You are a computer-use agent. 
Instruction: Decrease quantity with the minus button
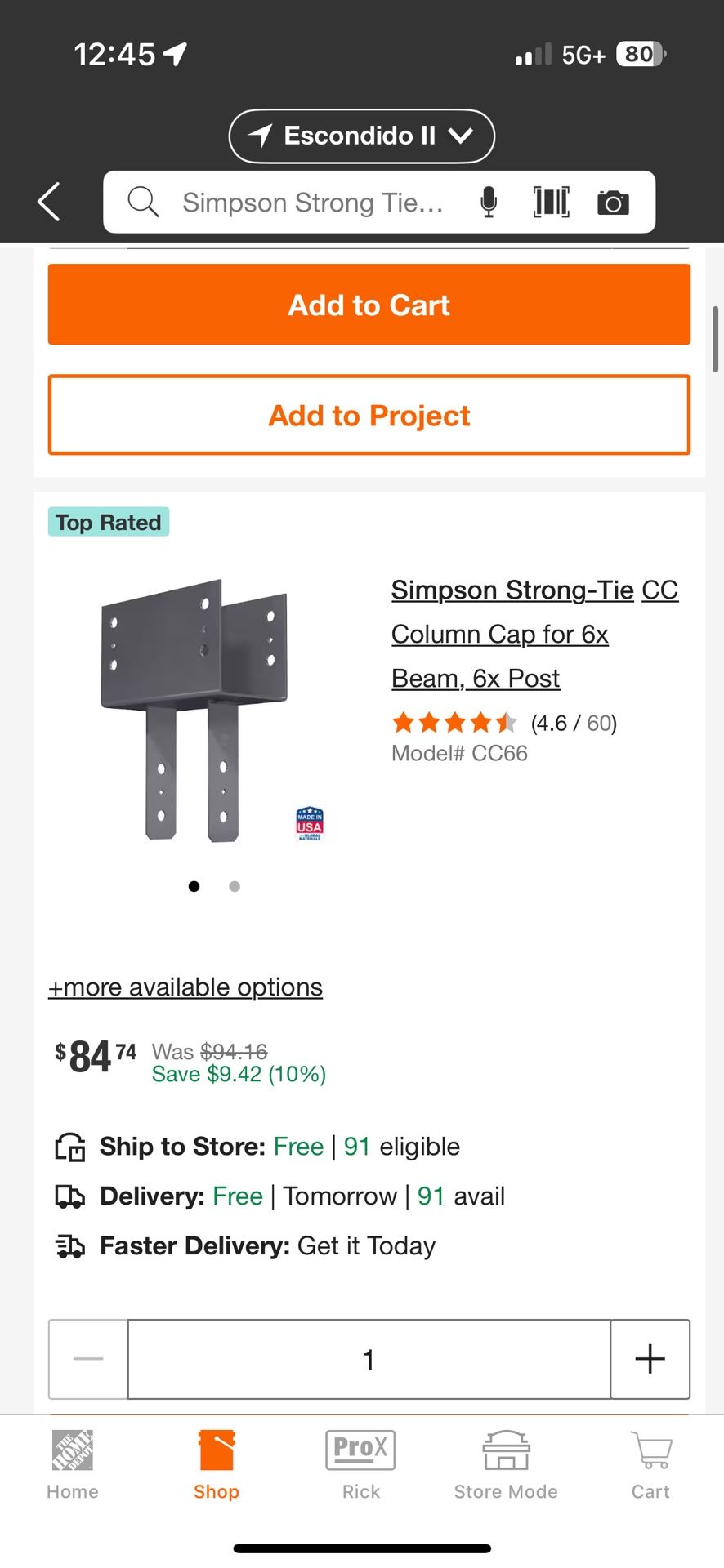point(88,1359)
